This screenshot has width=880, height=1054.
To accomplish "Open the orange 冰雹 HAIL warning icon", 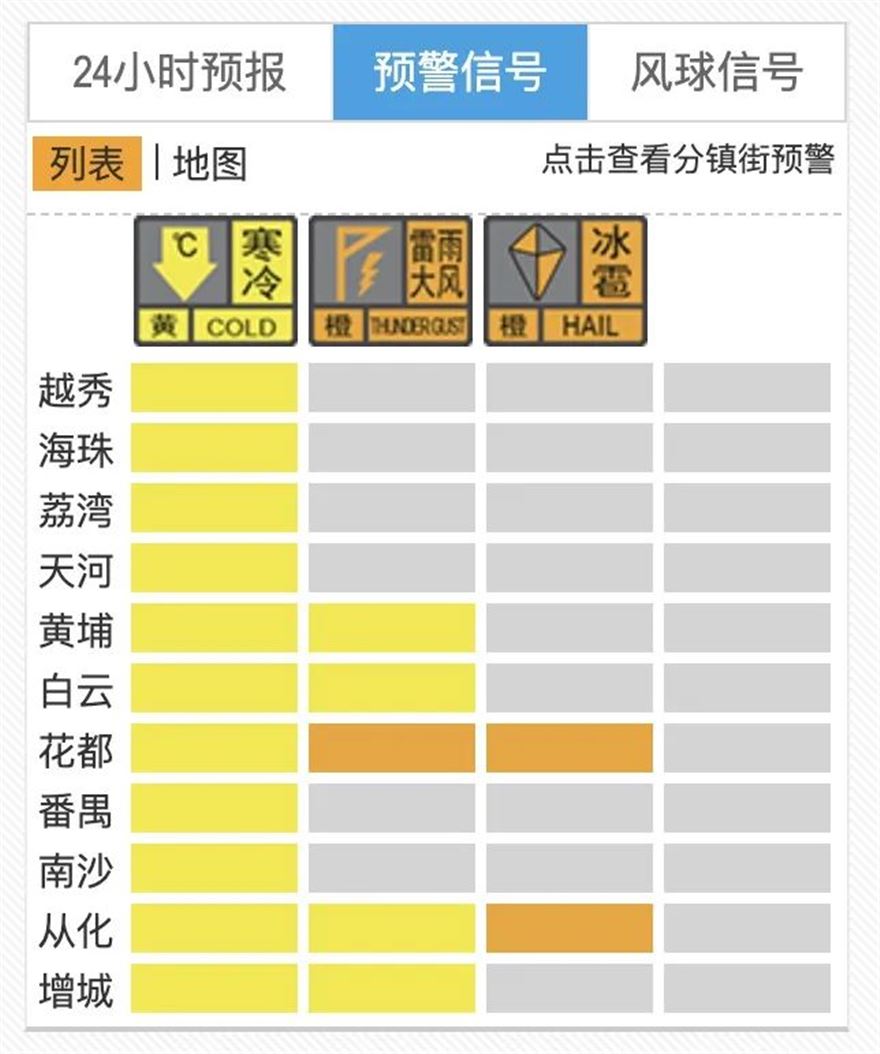I will point(565,281).
